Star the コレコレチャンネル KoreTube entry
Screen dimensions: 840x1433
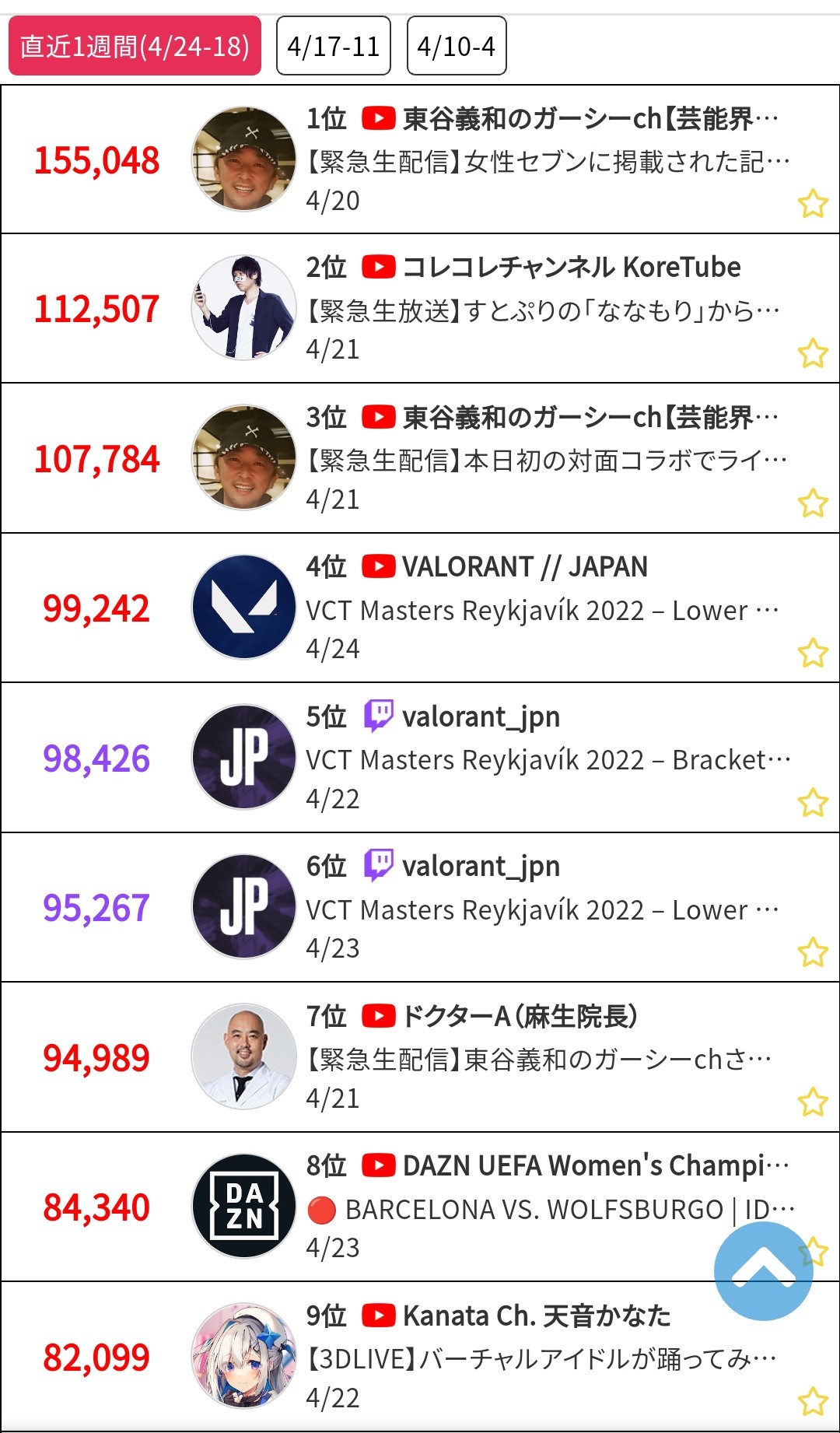click(x=813, y=353)
